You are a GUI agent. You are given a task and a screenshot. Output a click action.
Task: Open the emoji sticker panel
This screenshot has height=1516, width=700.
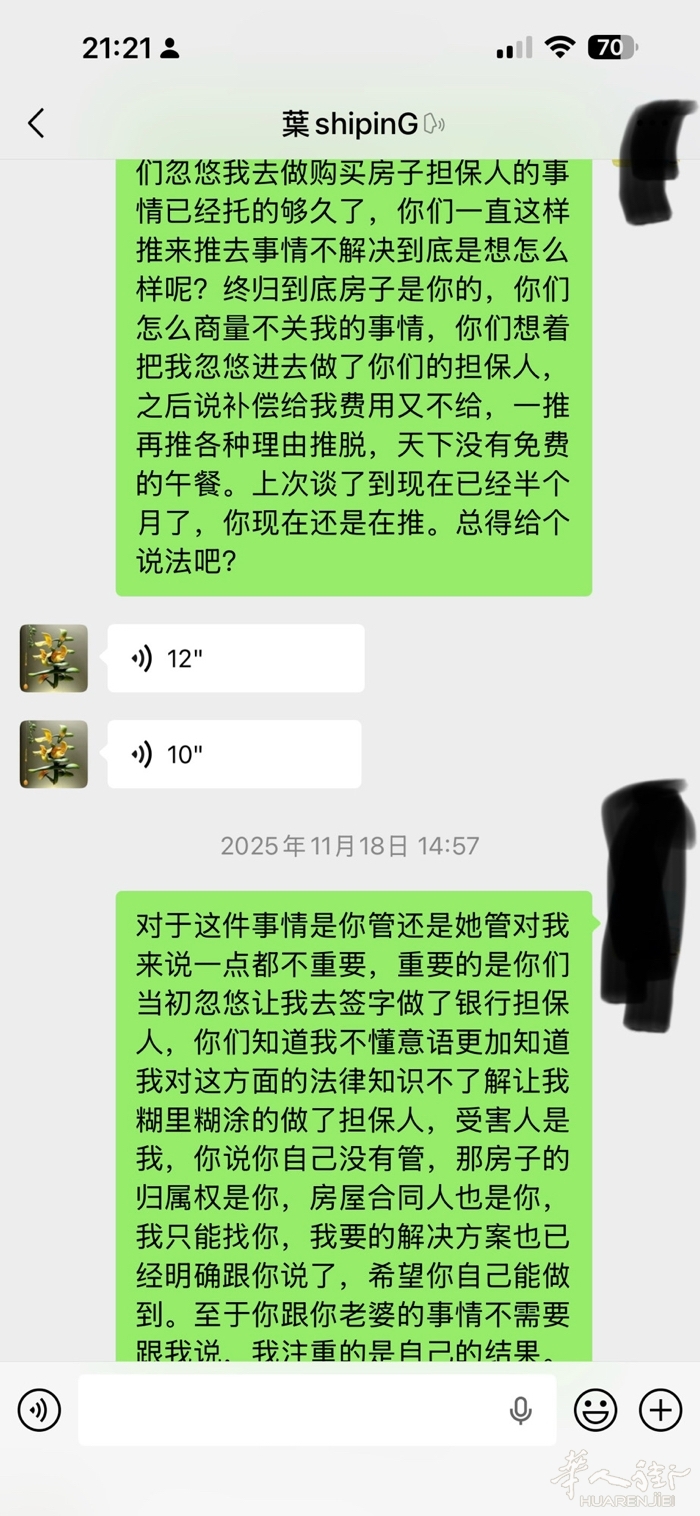(x=595, y=1410)
